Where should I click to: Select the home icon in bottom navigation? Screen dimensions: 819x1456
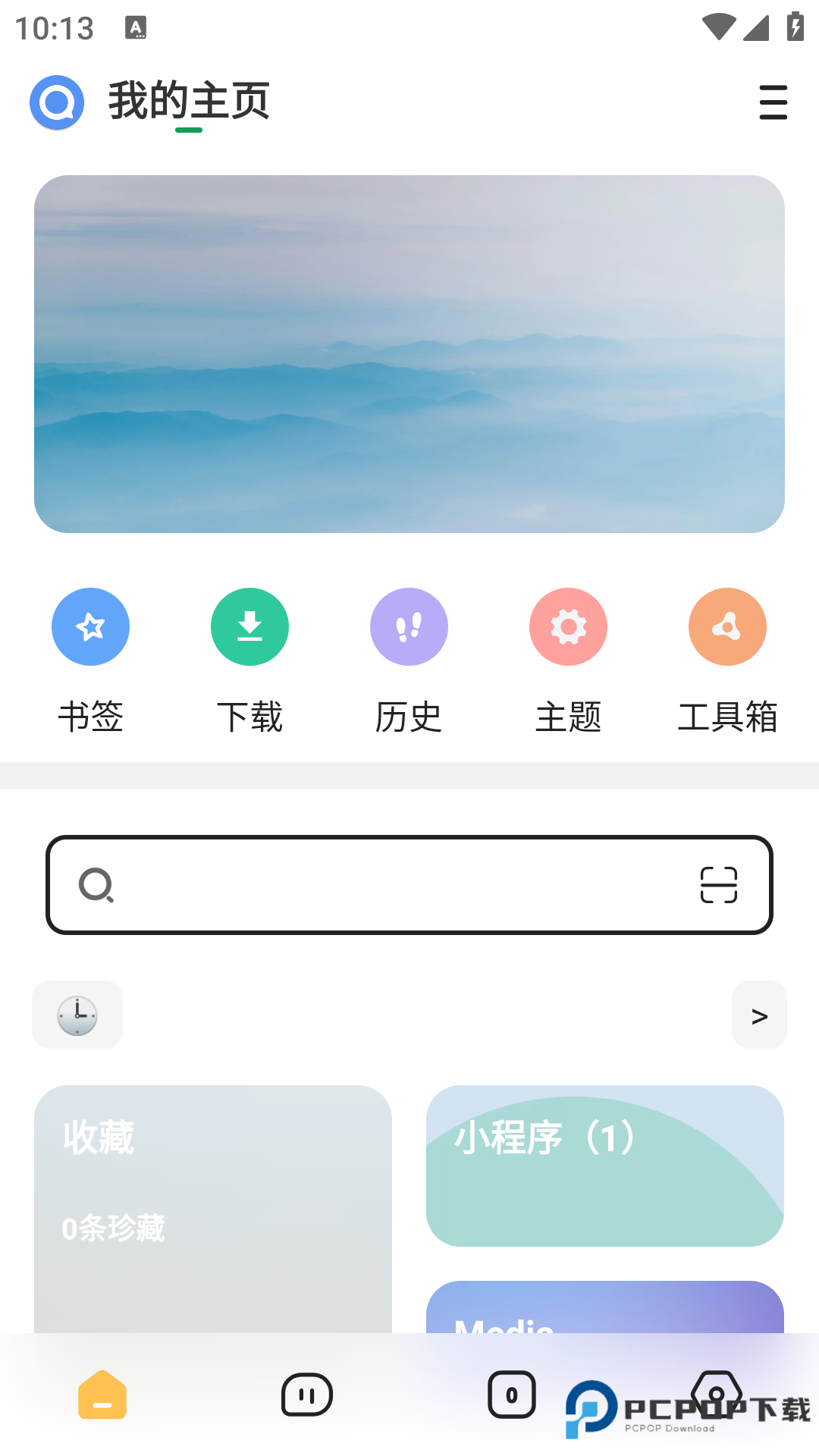point(102,1394)
